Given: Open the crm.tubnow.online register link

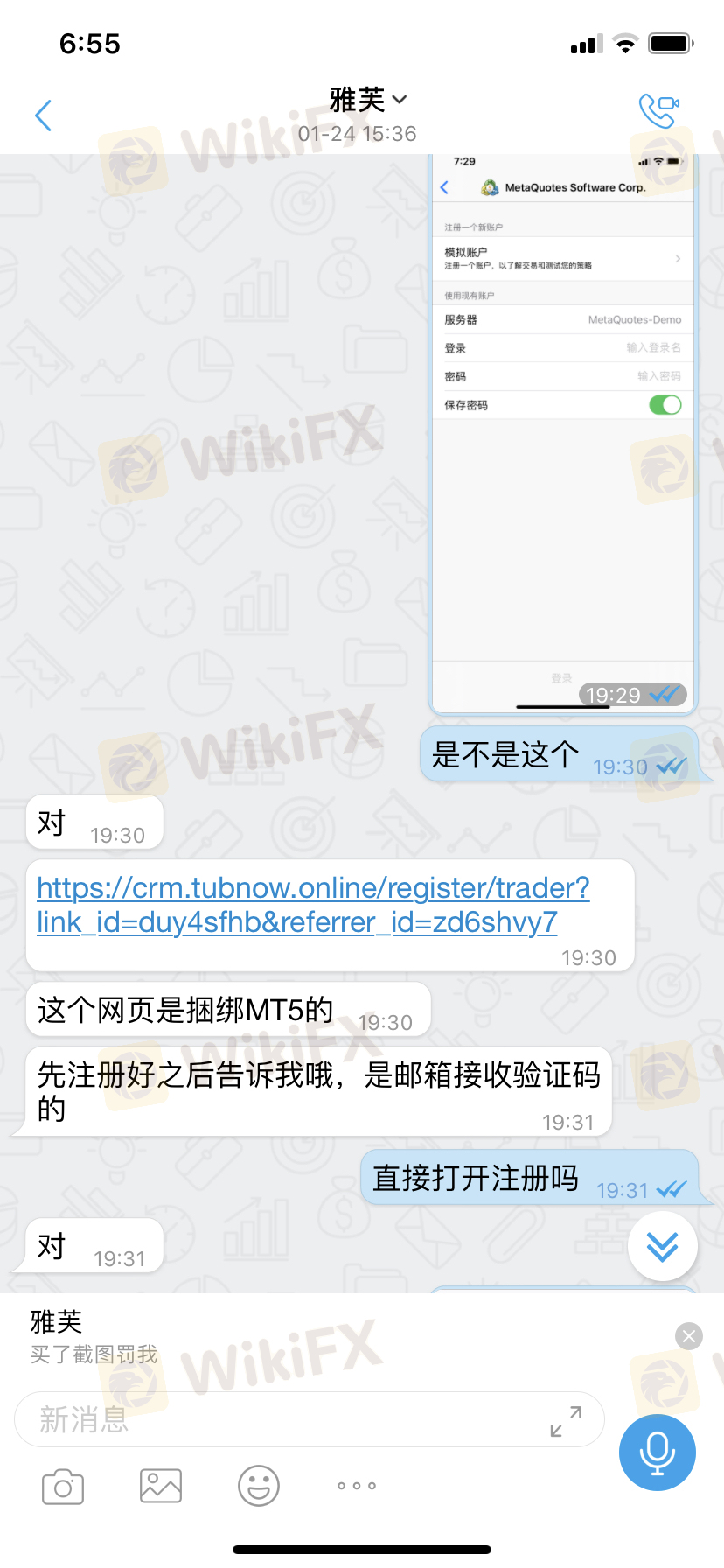Looking at the screenshot, I should point(312,905).
